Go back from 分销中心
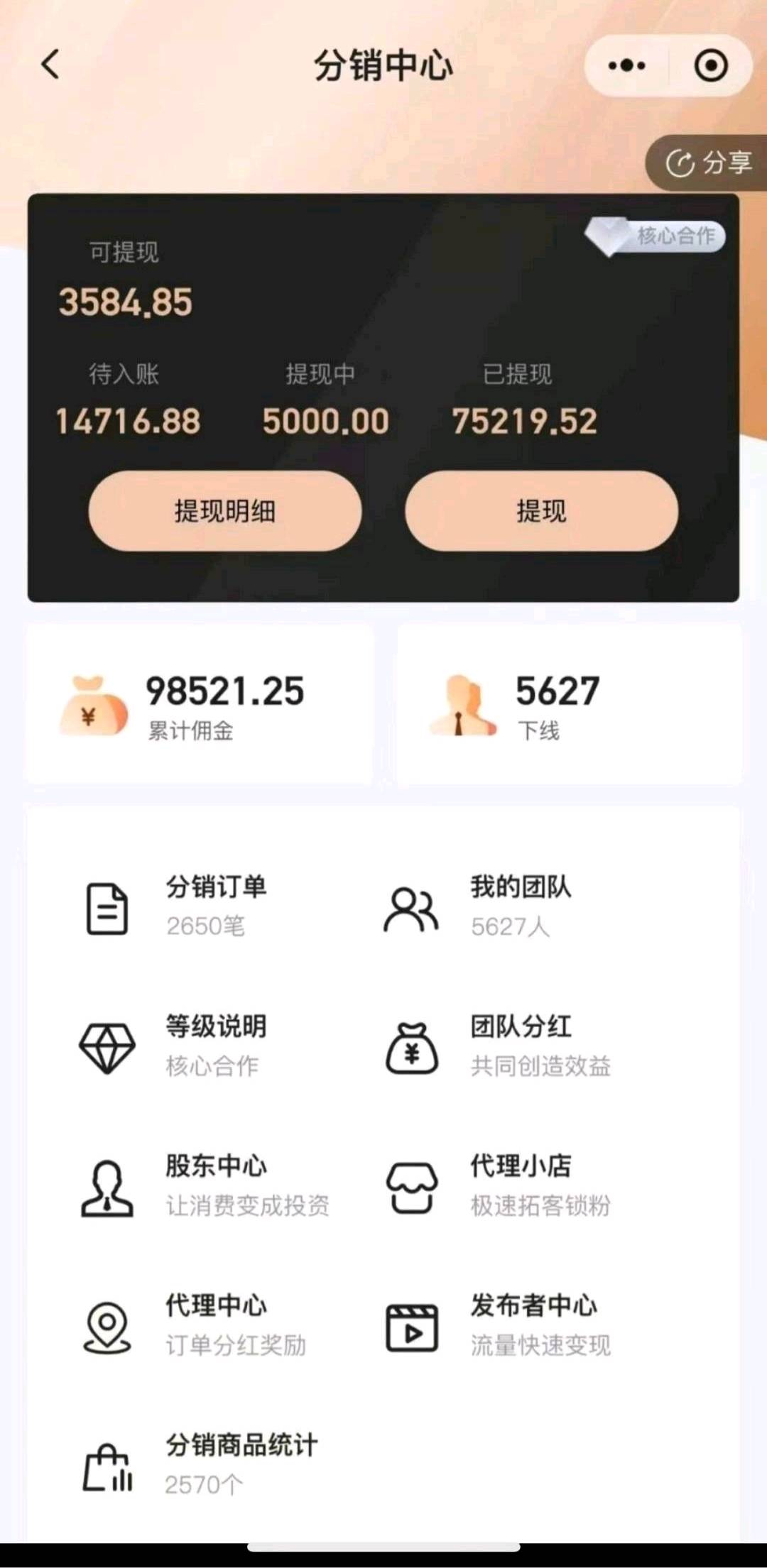The height and width of the screenshot is (1568, 767). pos(50,65)
